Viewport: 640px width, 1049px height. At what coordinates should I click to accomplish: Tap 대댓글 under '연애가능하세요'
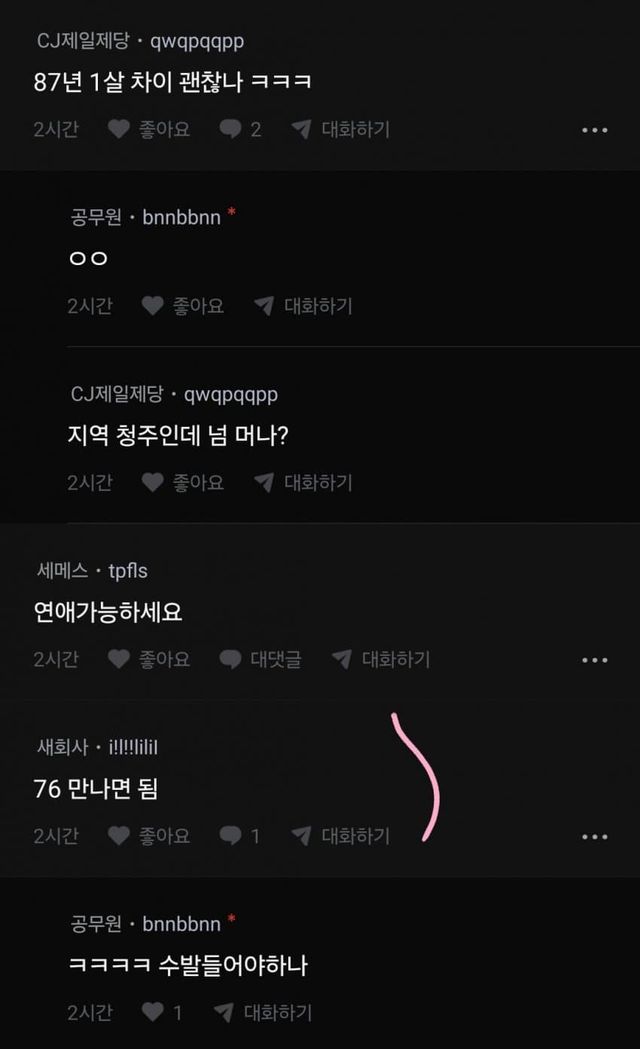261,659
